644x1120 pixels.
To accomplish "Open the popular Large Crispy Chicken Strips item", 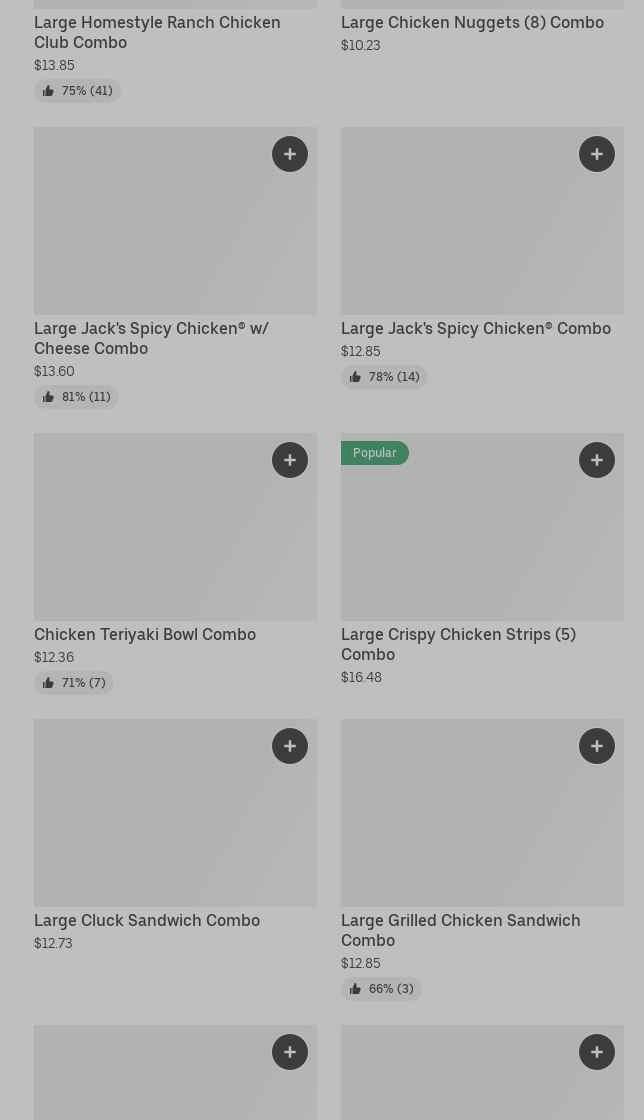I will pyautogui.click(x=458, y=644).
